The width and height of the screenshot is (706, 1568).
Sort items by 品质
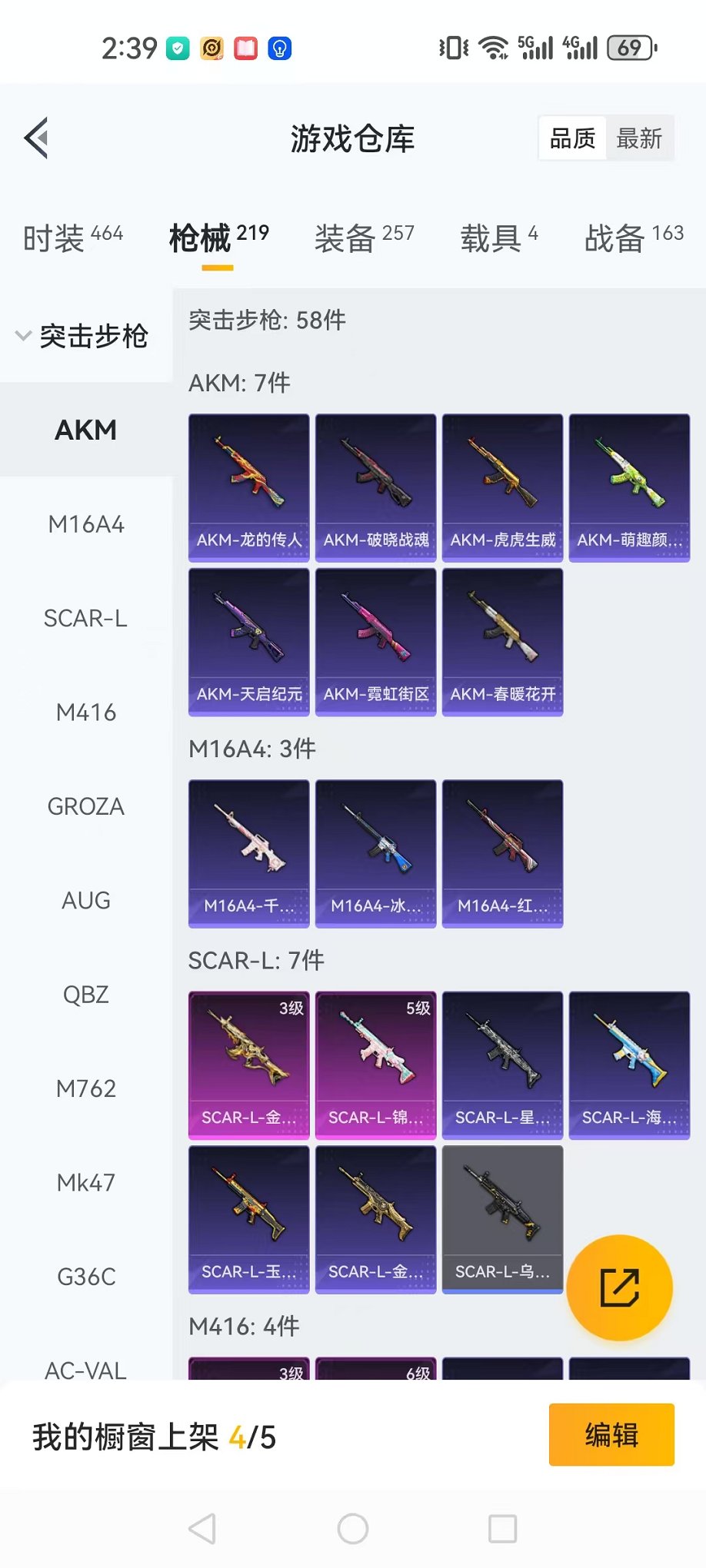[573, 139]
